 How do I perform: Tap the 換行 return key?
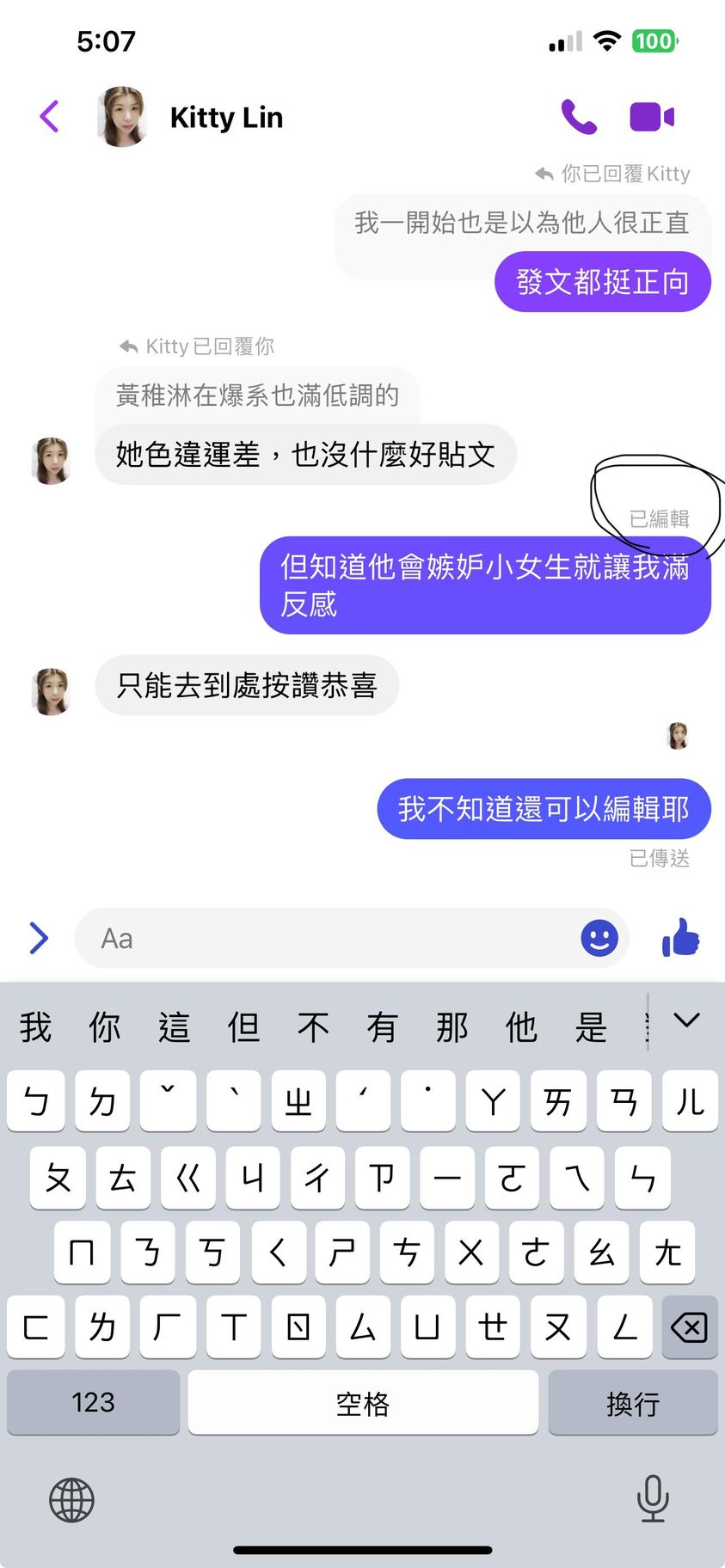click(632, 1402)
